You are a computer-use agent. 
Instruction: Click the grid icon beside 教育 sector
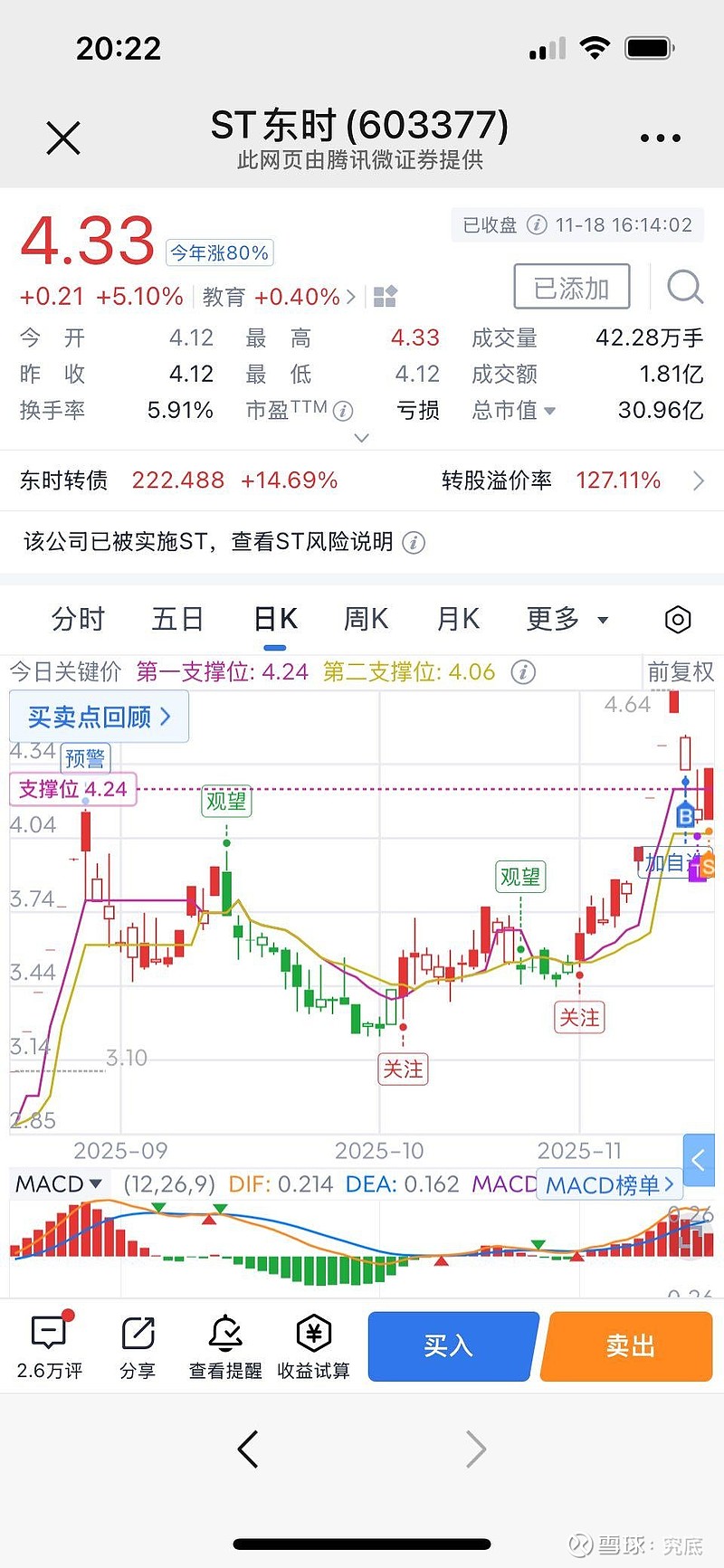pyautogui.click(x=384, y=296)
